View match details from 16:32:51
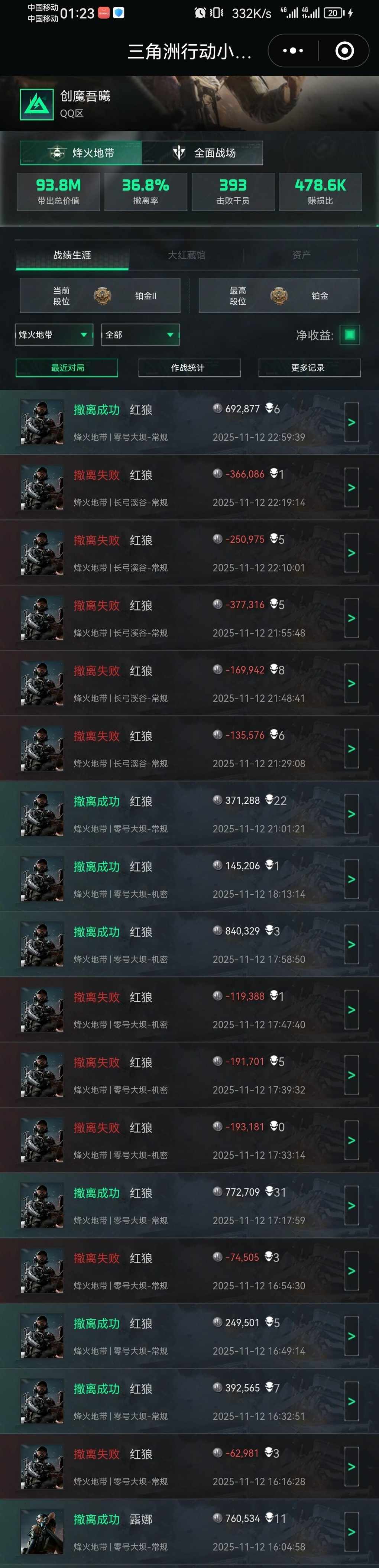Screen dimensions: 379x1568 point(351,1400)
